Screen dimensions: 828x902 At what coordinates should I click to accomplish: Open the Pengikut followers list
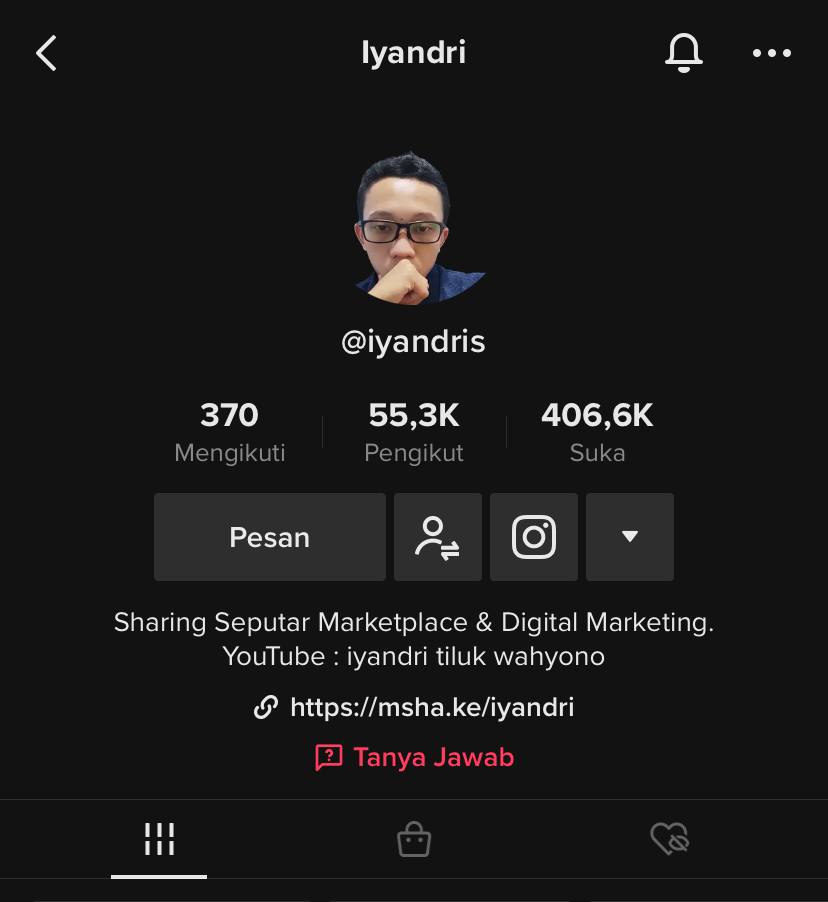[x=414, y=432]
